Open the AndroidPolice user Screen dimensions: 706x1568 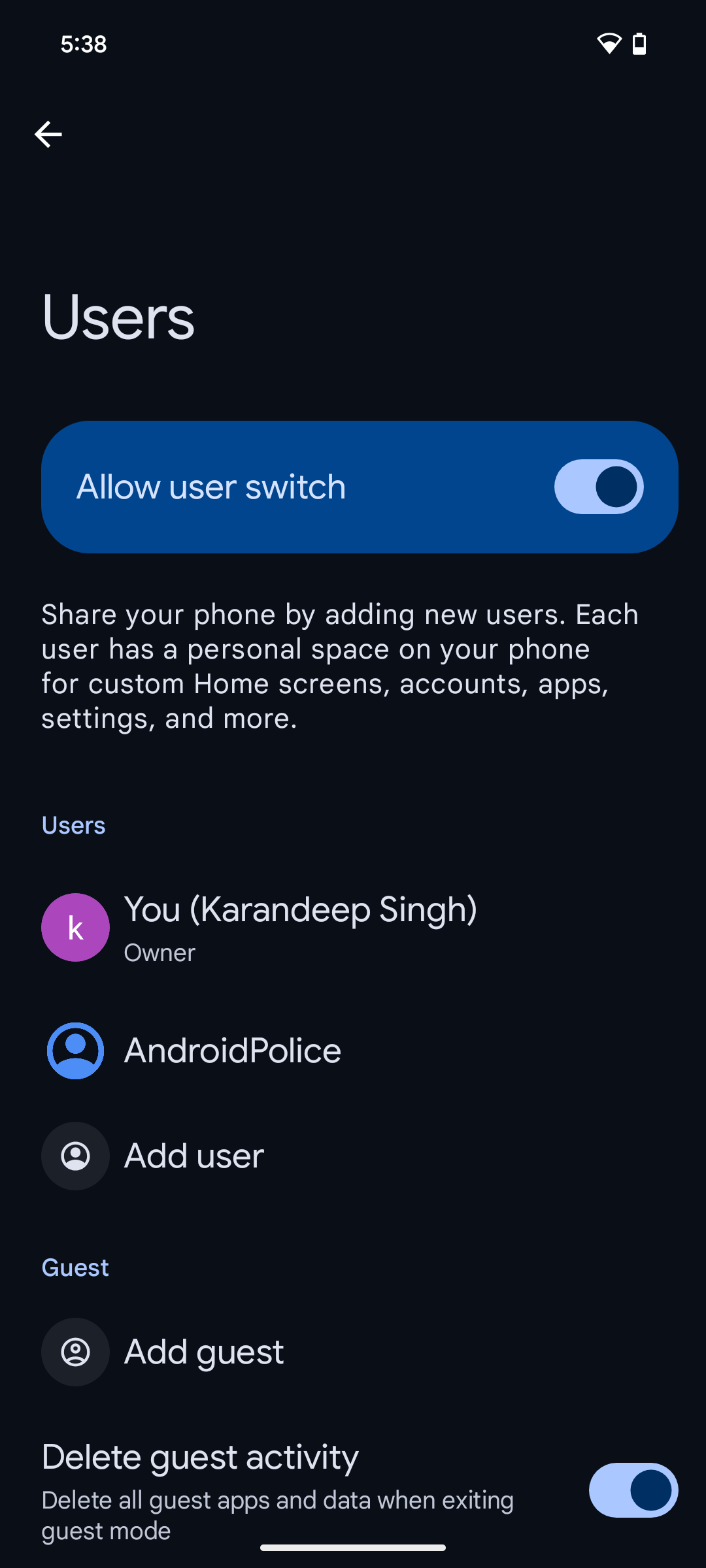tap(232, 1051)
